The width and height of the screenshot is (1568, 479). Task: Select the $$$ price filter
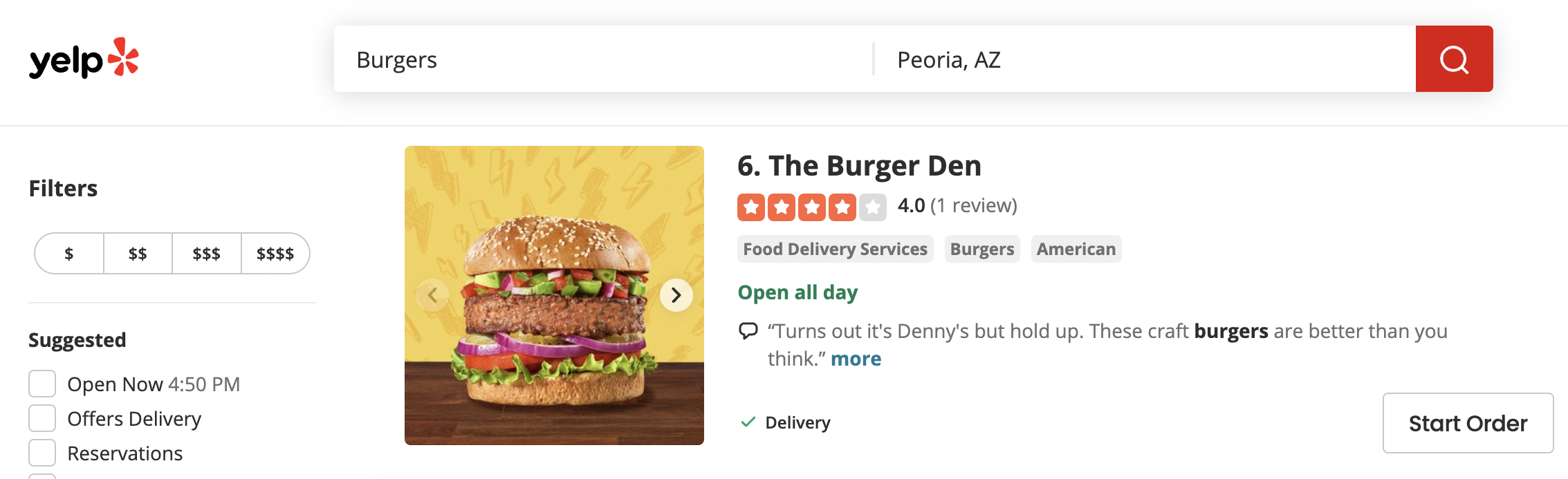point(206,254)
